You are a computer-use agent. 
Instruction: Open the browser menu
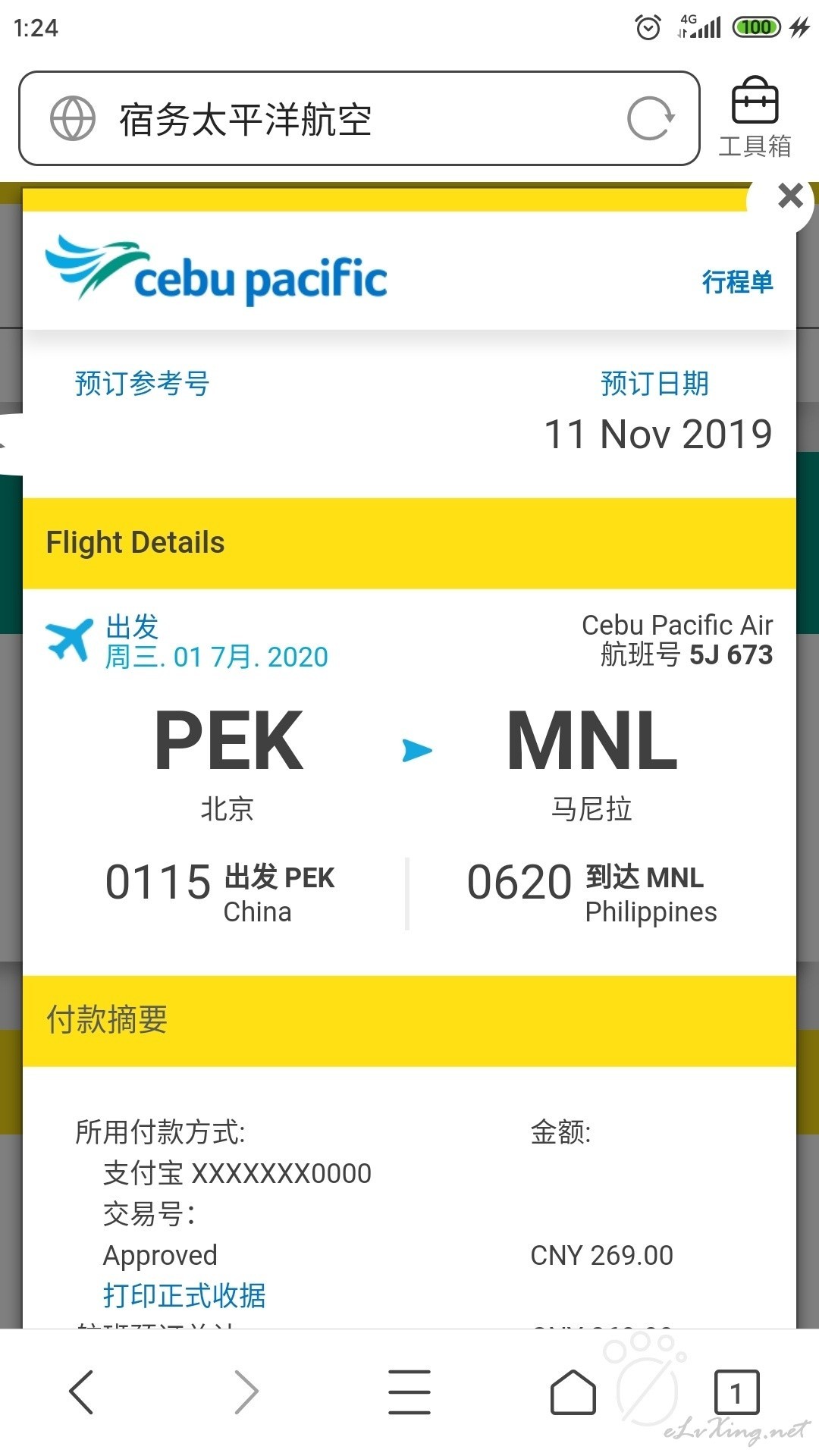(x=409, y=1392)
